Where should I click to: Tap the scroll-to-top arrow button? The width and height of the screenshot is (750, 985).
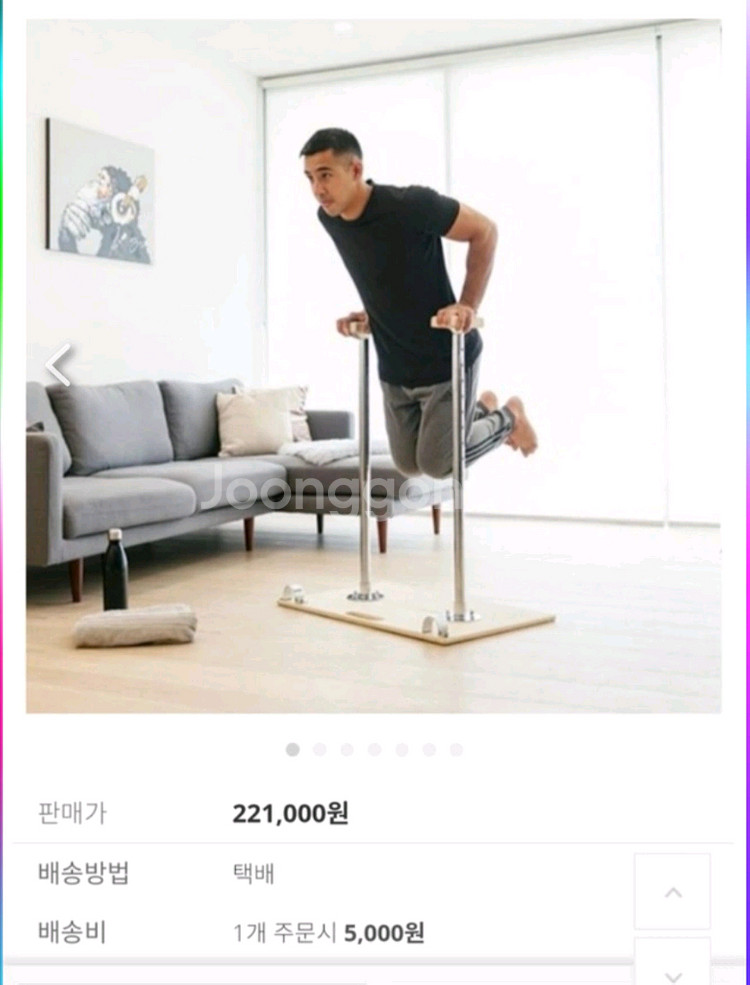(673, 891)
